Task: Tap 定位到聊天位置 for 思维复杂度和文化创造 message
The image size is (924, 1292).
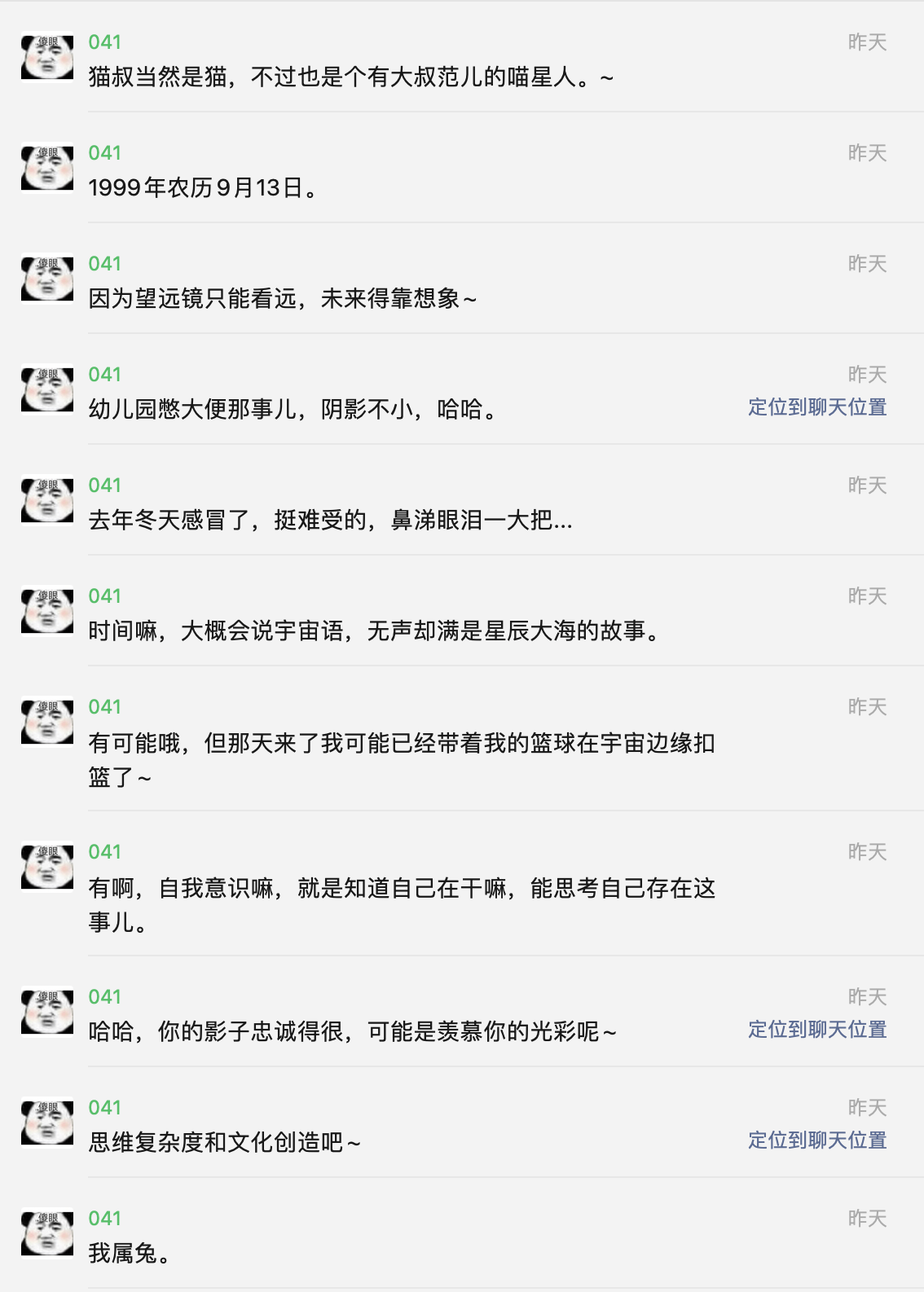Action: tap(816, 1140)
